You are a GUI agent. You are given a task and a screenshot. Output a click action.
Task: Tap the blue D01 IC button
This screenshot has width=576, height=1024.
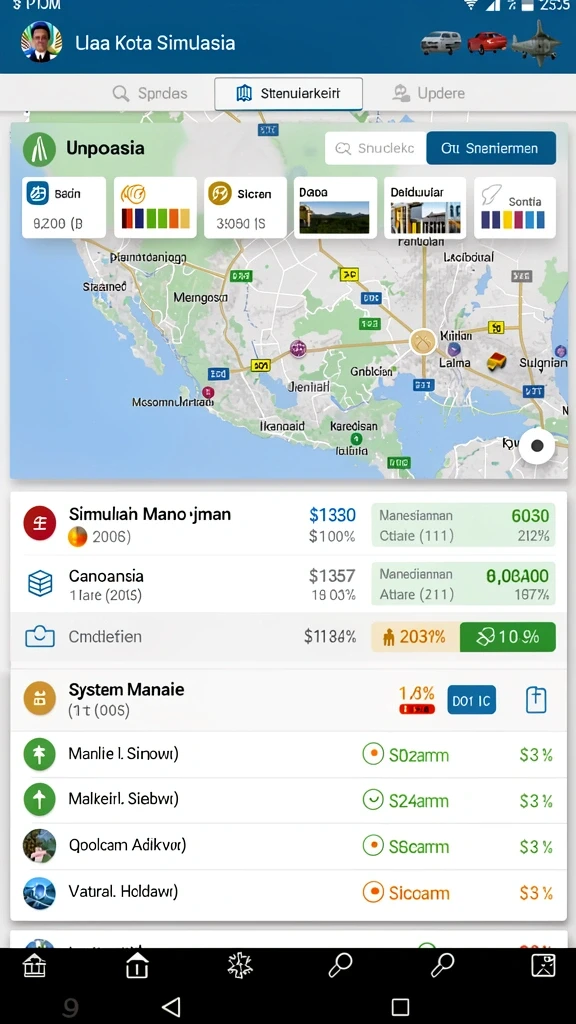pos(472,700)
